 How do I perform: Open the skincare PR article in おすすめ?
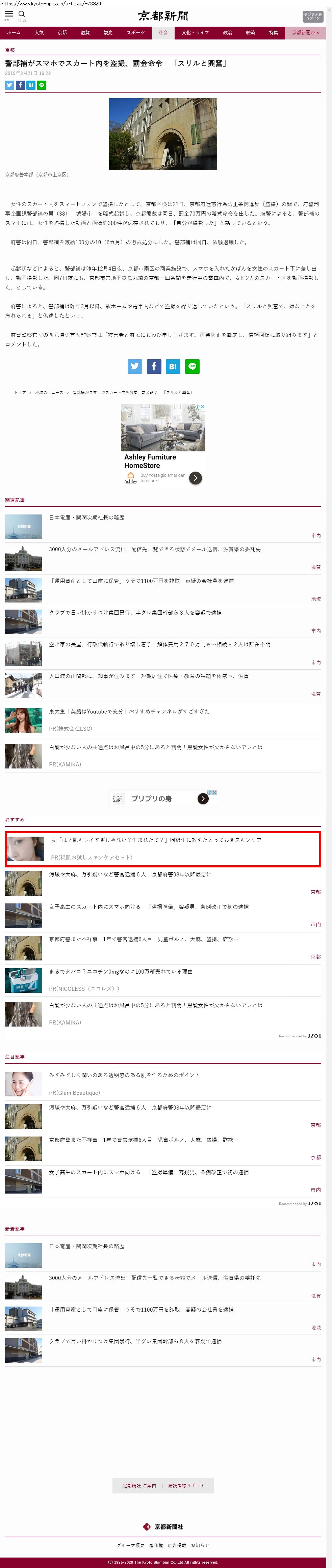pyautogui.click(x=163, y=848)
